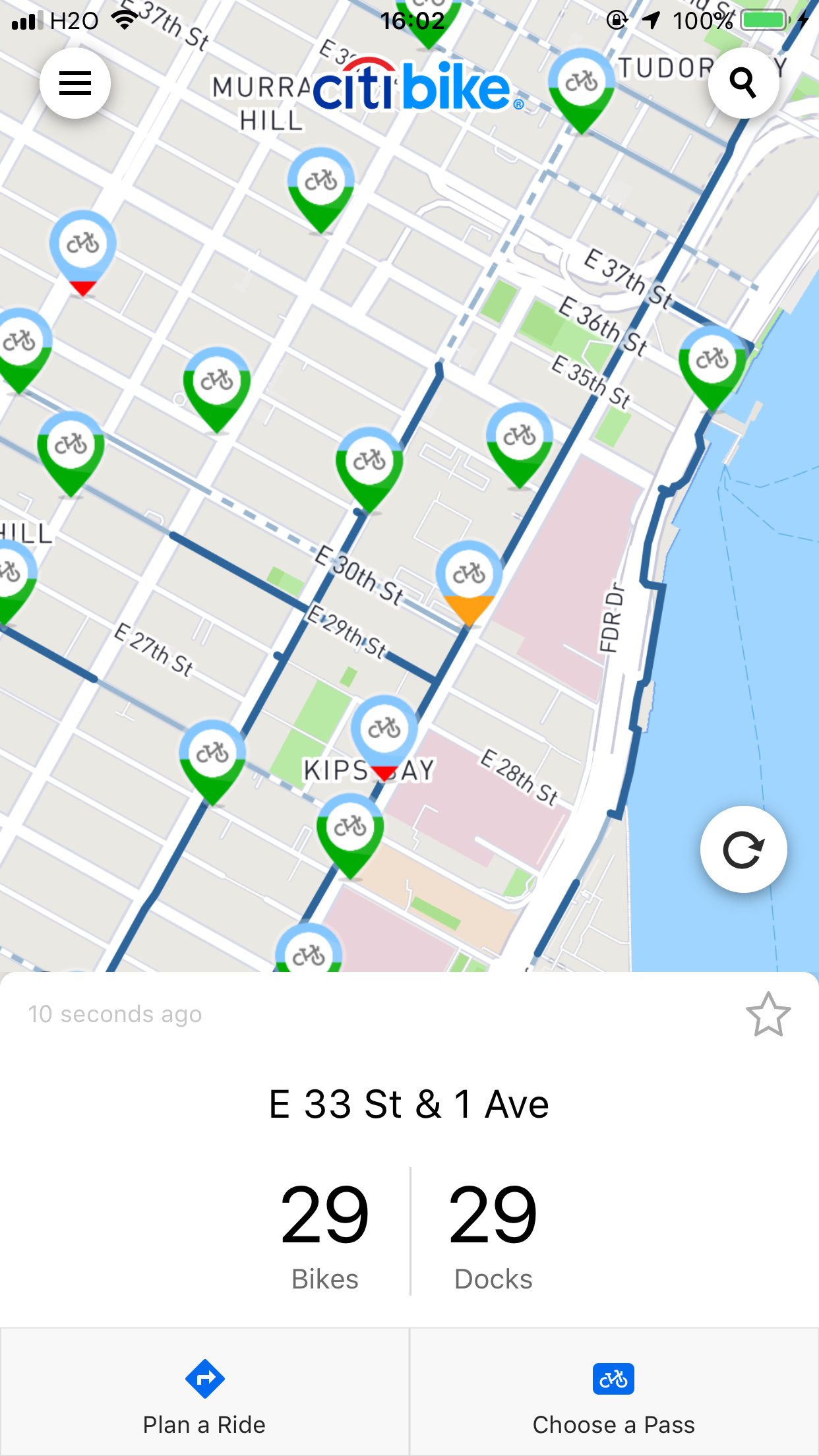Open the hamburger menu
This screenshot has width=819, height=1456.
click(x=75, y=83)
